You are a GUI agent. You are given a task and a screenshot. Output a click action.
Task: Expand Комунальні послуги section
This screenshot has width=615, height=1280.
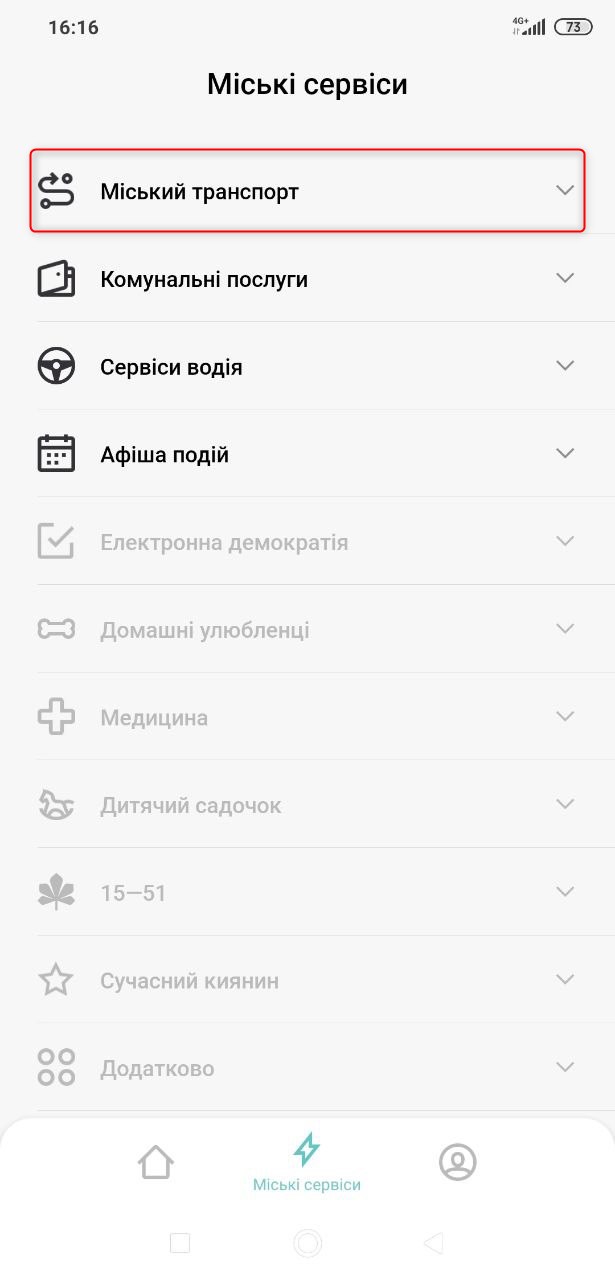coord(307,278)
